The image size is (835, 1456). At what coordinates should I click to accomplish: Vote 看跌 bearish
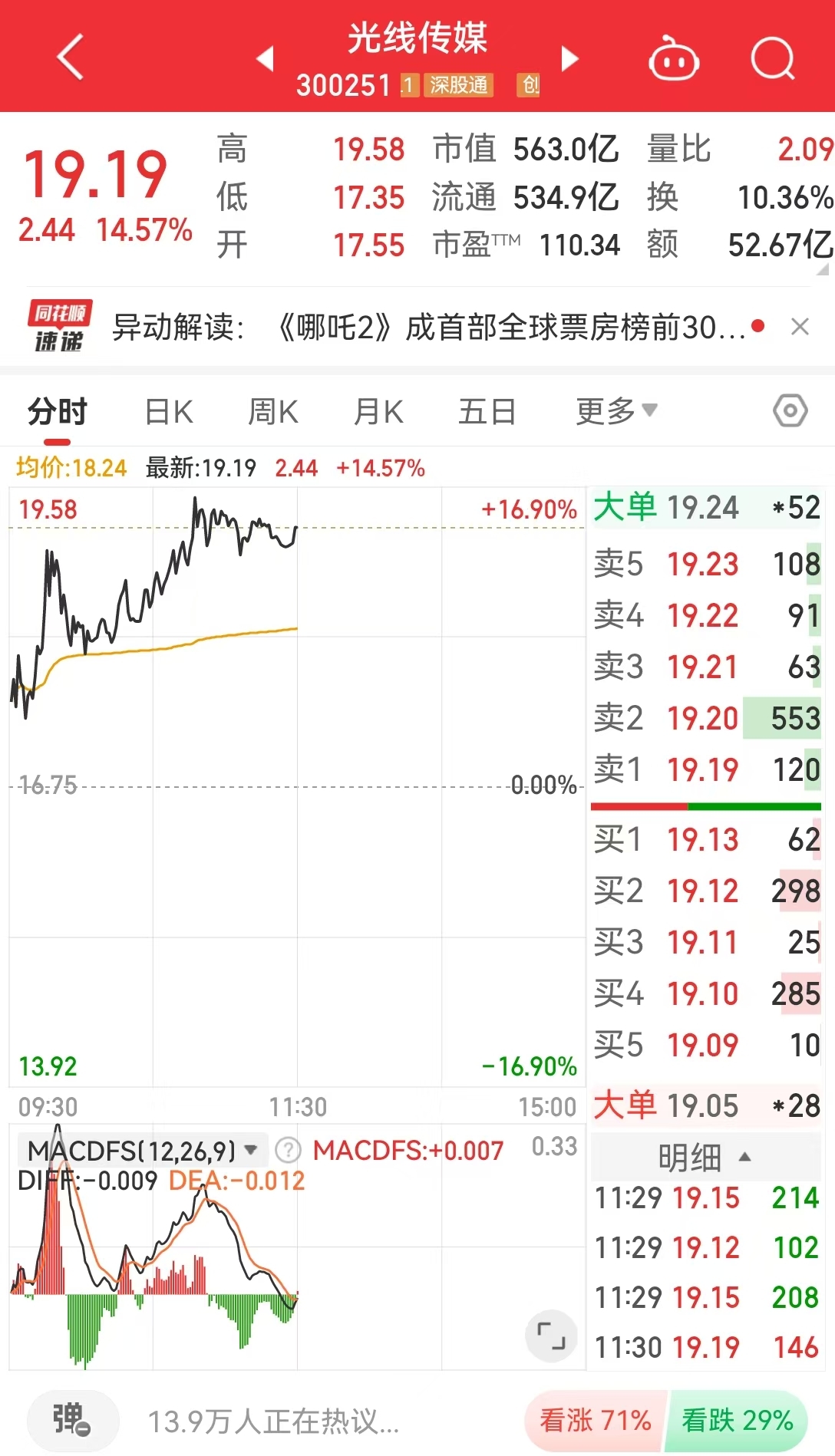(737, 1421)
